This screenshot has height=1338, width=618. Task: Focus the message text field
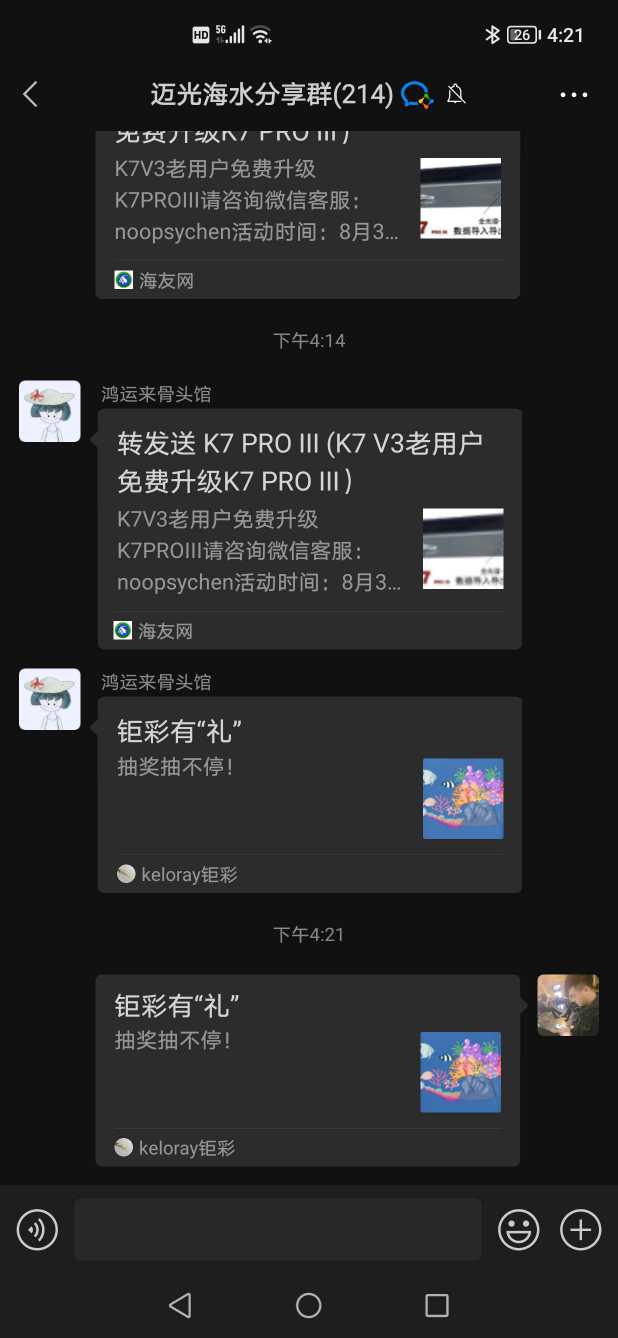coord(277,1229)
